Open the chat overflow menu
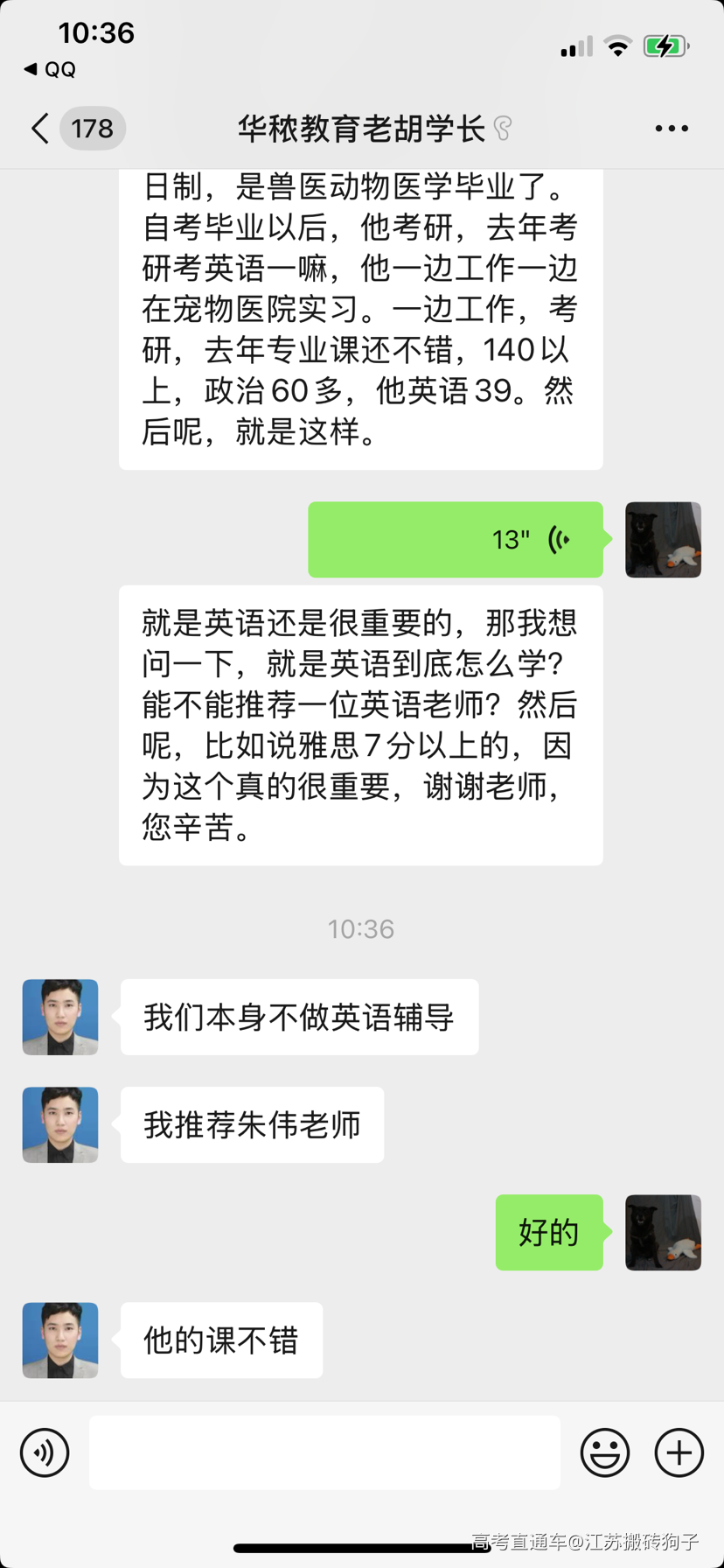This screenshot has width=724, height=1568. [671, 129]
